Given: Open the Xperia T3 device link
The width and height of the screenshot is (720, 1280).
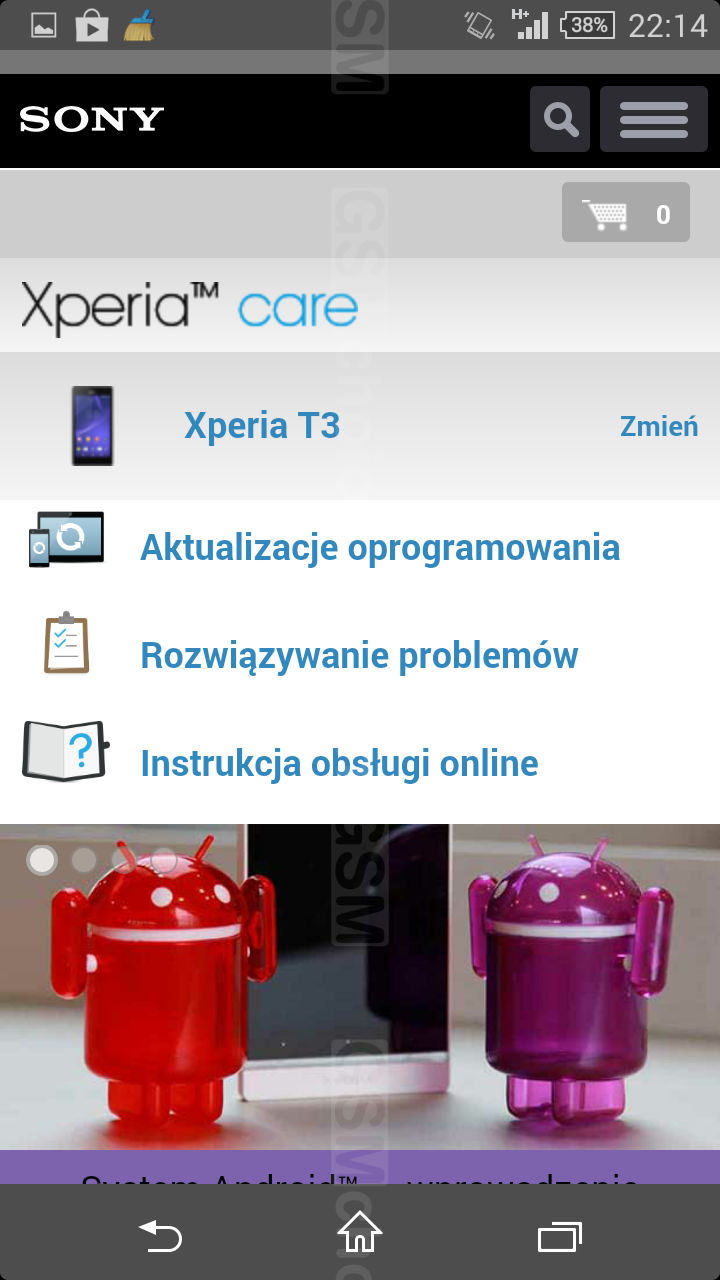Looking at the screenshot, I should click(x=262, y=426).
